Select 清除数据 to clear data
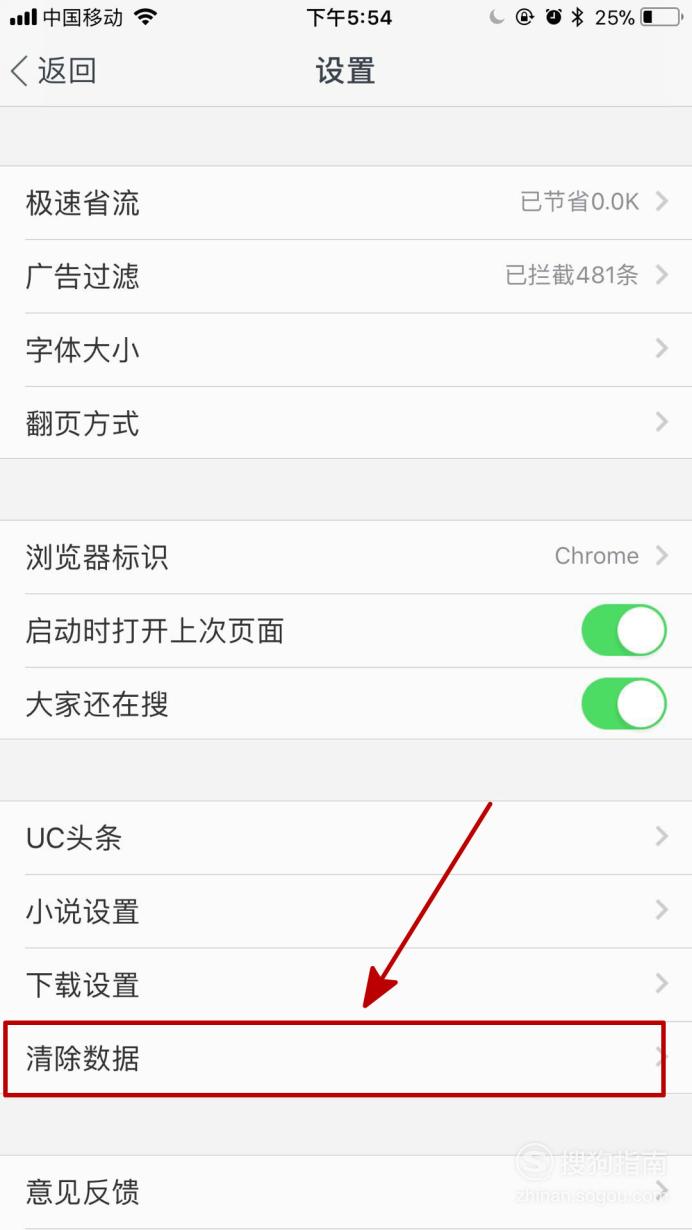 pyautogui.click(x=334, y=1058)
